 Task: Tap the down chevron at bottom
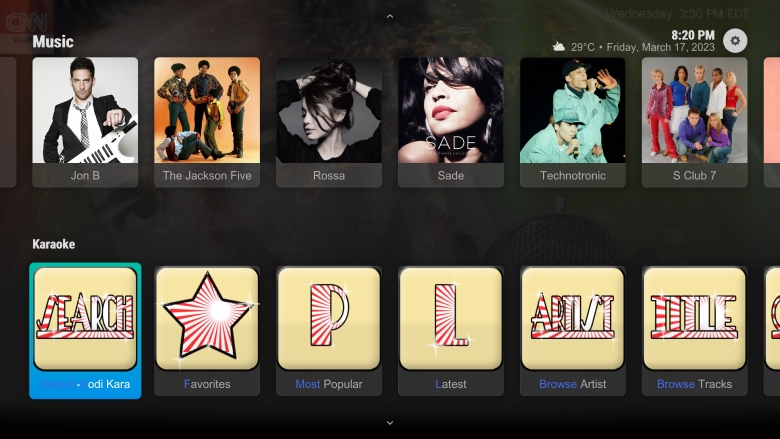(390, 423)
